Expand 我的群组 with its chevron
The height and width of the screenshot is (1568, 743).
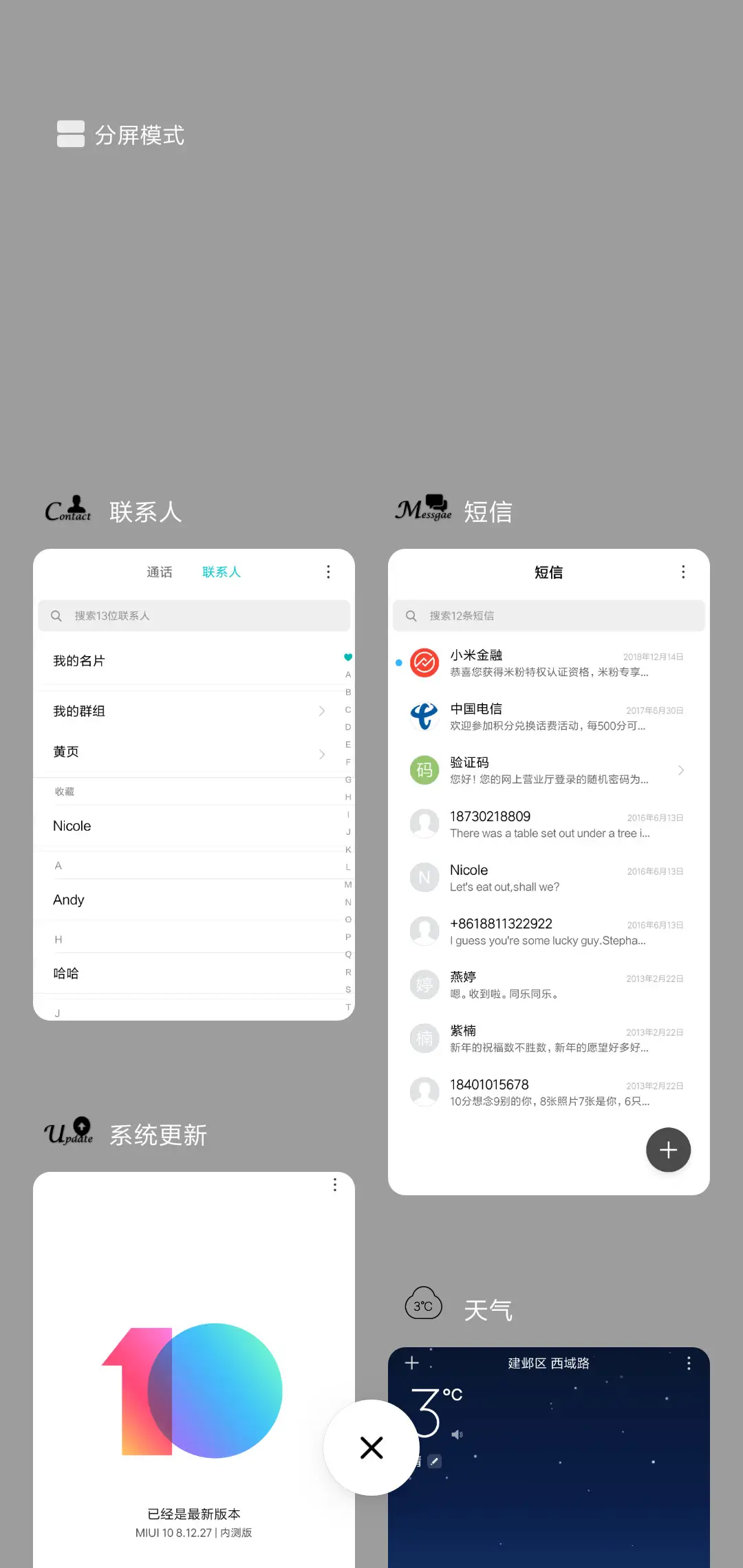pyautogui.click(x=321, y=711)
